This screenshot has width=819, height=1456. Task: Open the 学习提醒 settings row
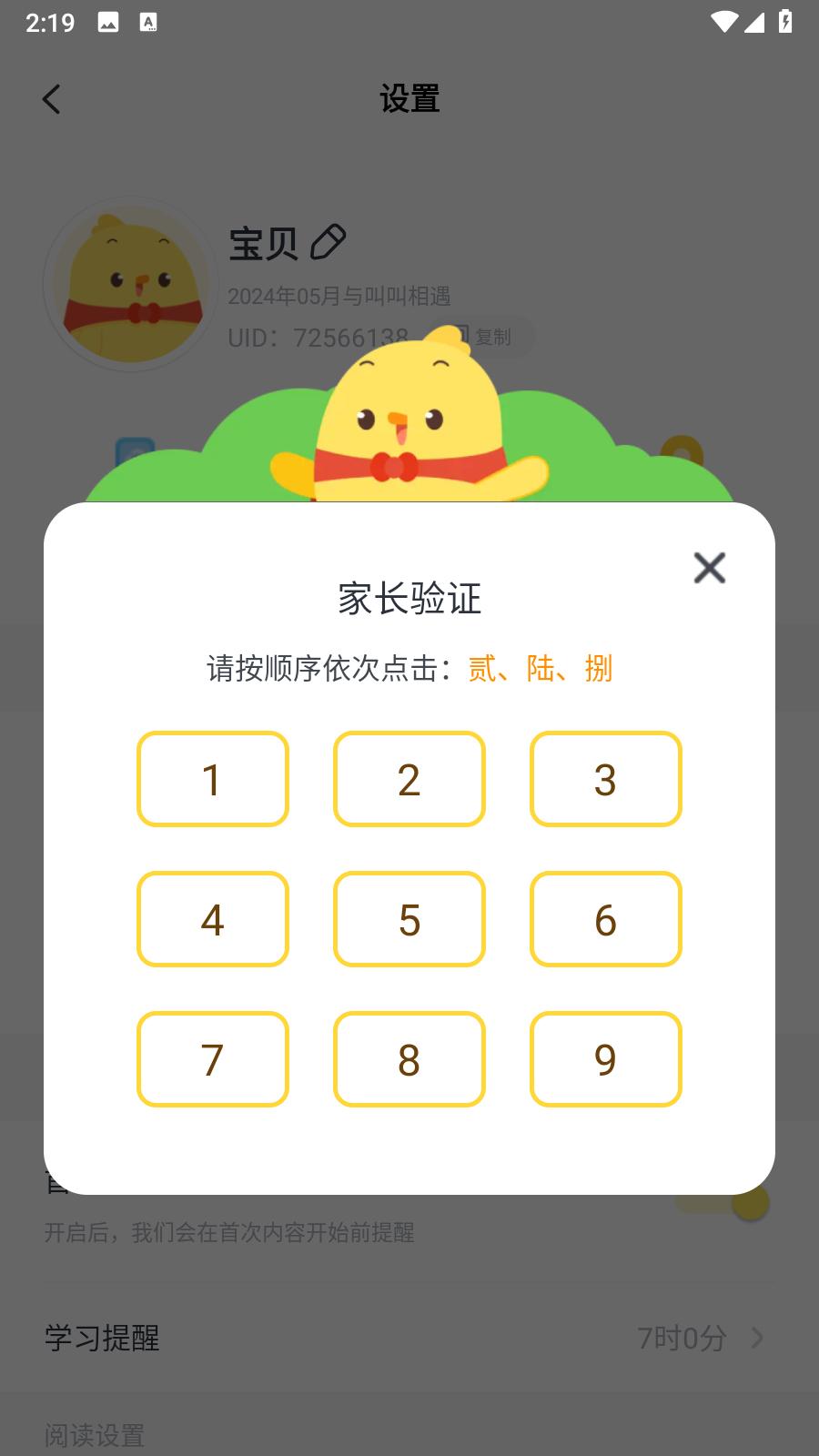pos(103,1339)
